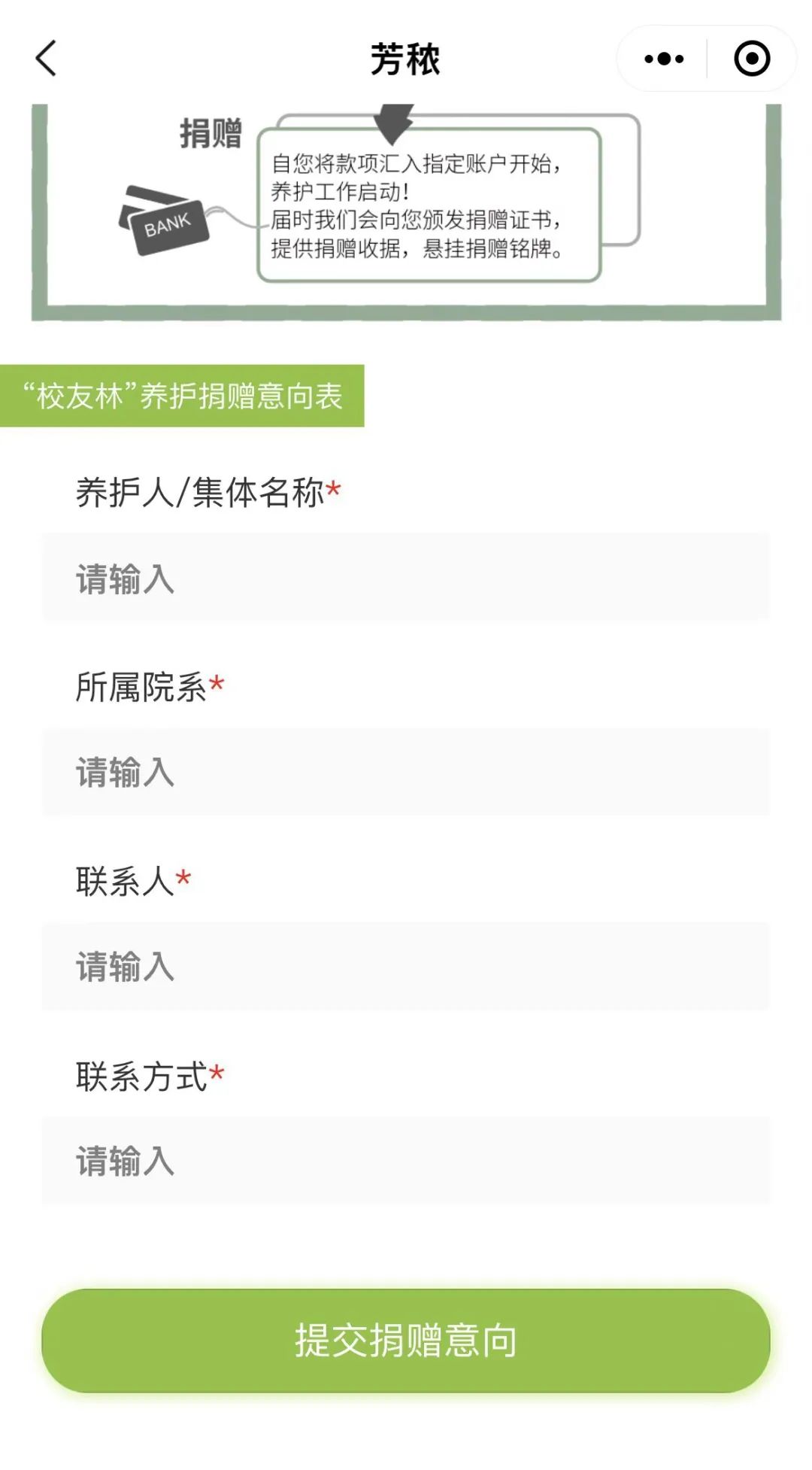
Task: Focus the 养护人/集体名称 input field
Action: coord(406,578)
